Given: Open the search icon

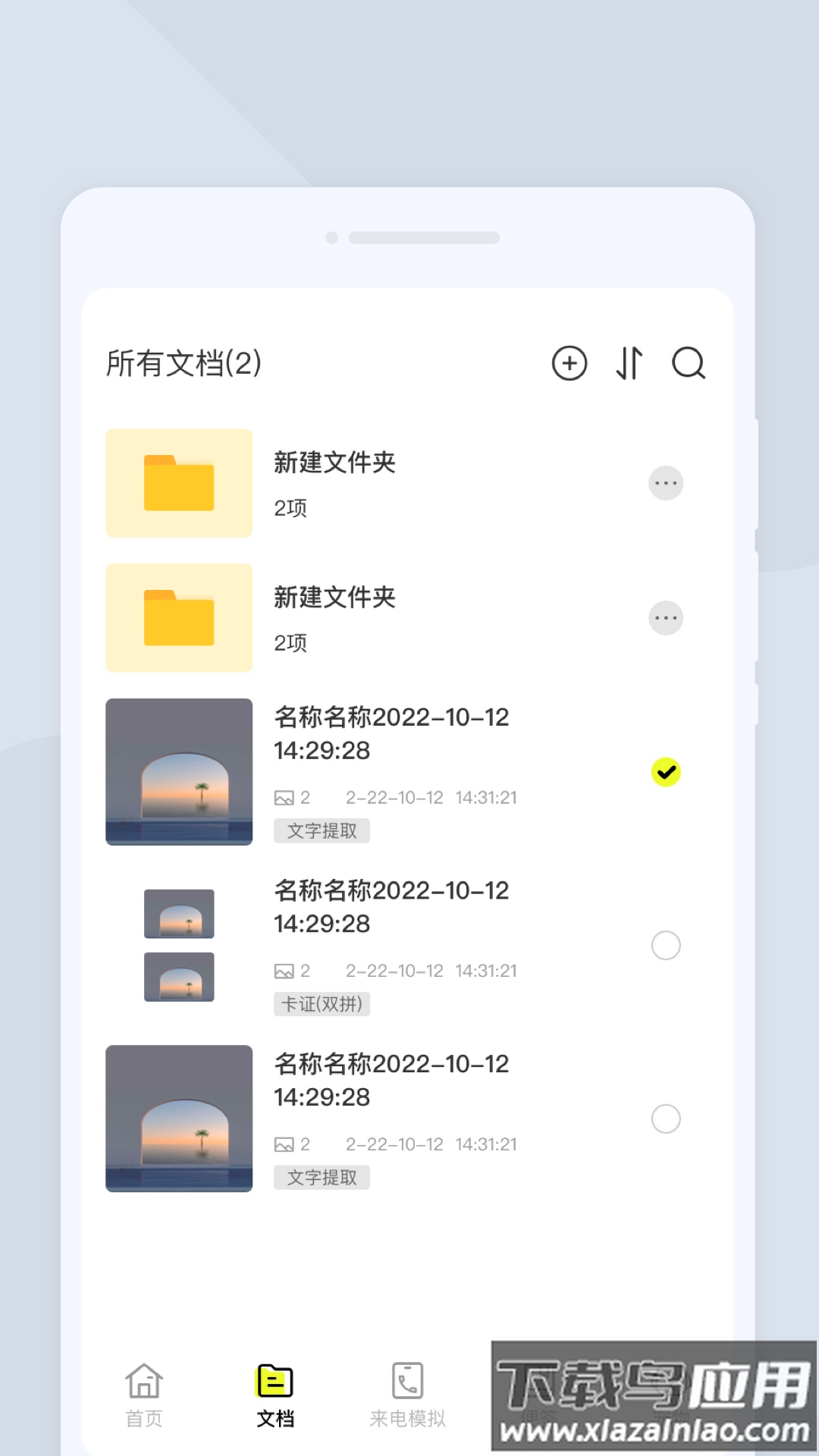Looking at the screenshot, I should 687,364.
